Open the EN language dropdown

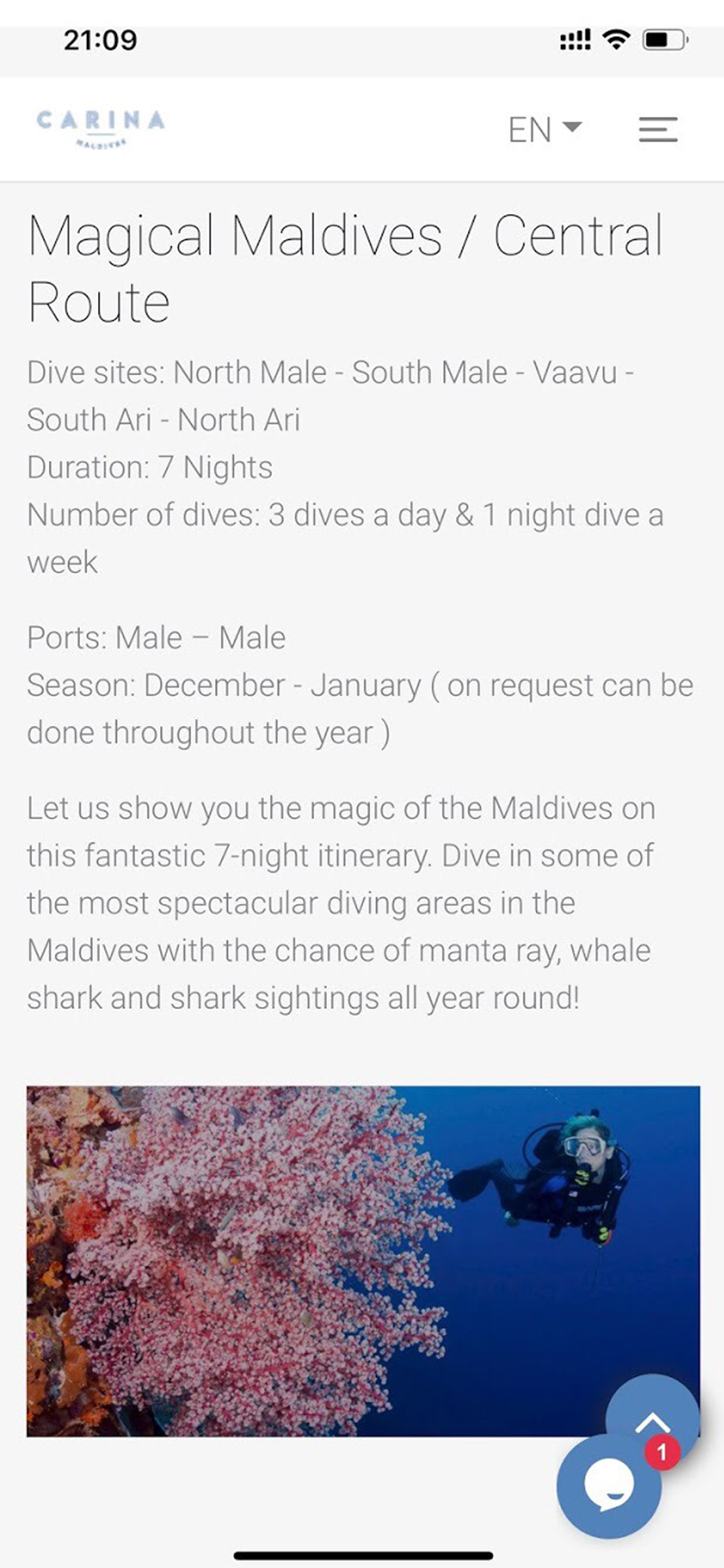click(x=545, y=129)
